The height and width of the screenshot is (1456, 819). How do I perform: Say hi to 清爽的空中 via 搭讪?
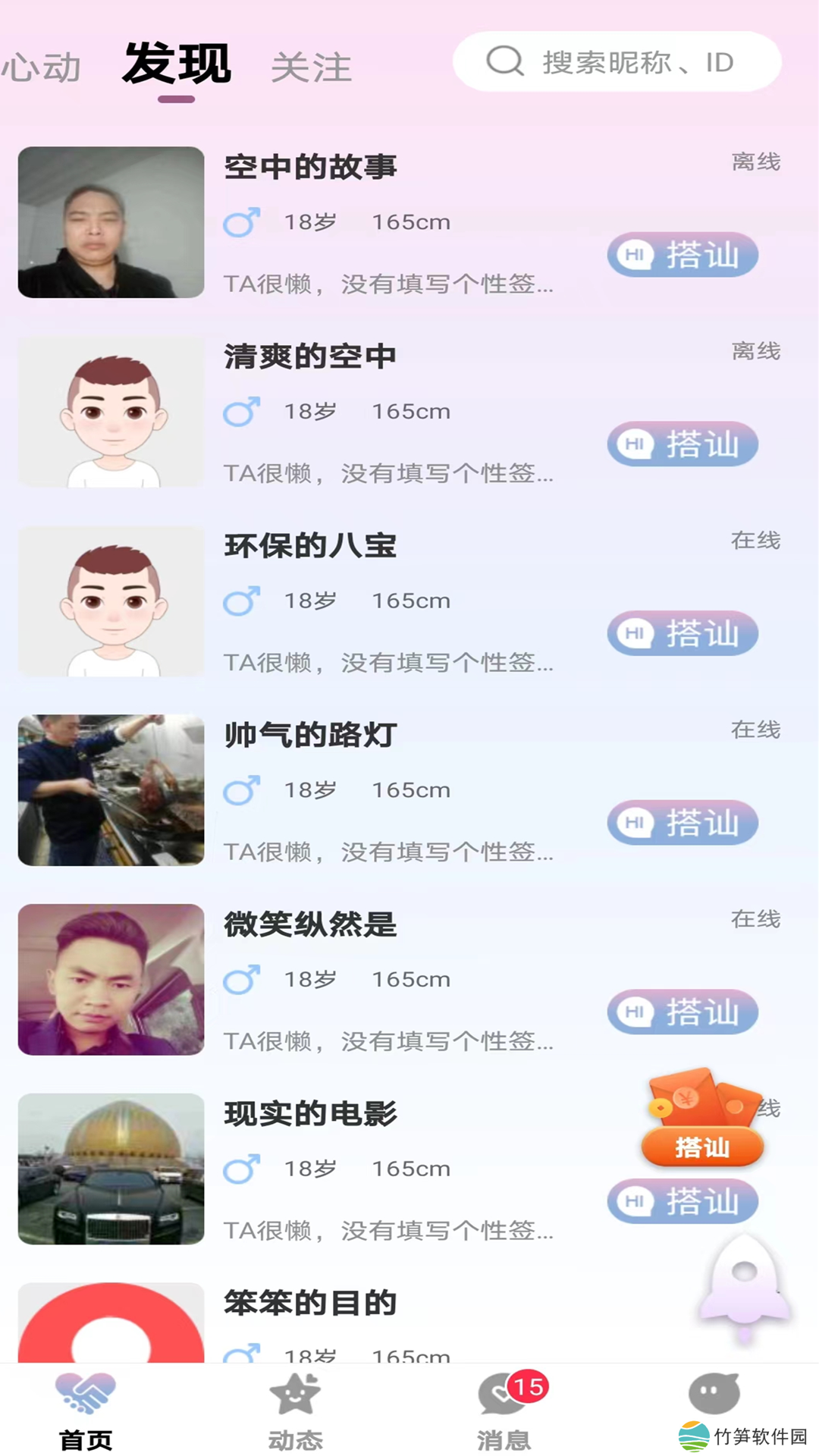(682, 444)
